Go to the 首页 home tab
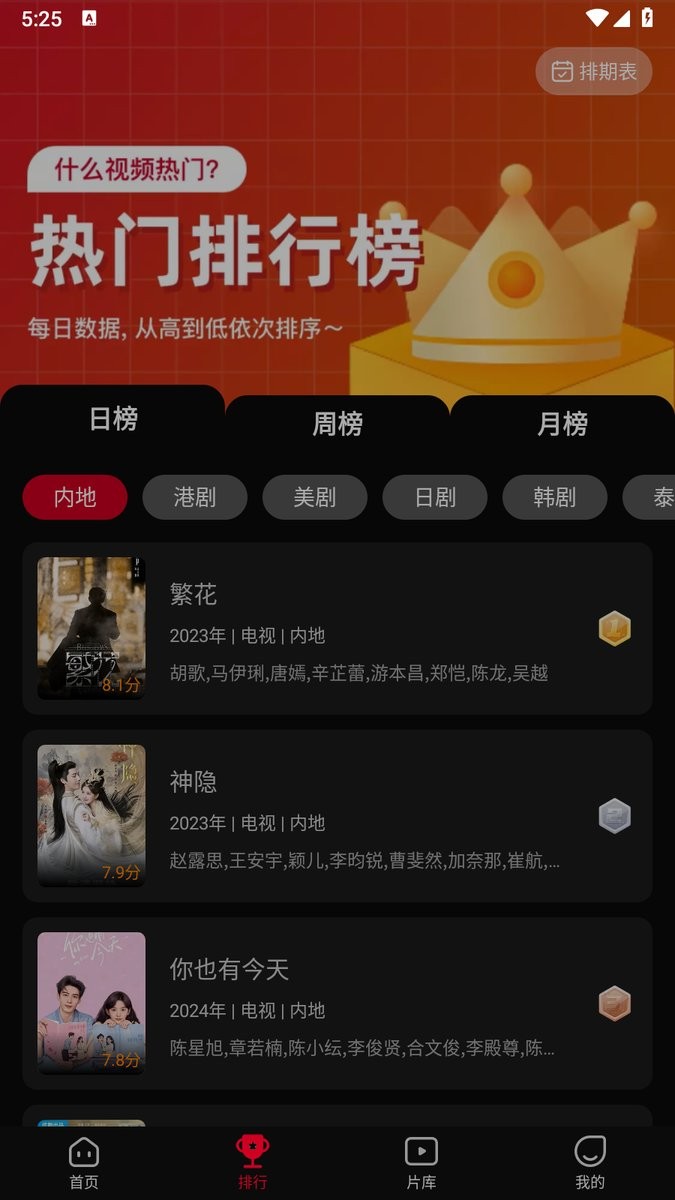 pos(84,1163)
